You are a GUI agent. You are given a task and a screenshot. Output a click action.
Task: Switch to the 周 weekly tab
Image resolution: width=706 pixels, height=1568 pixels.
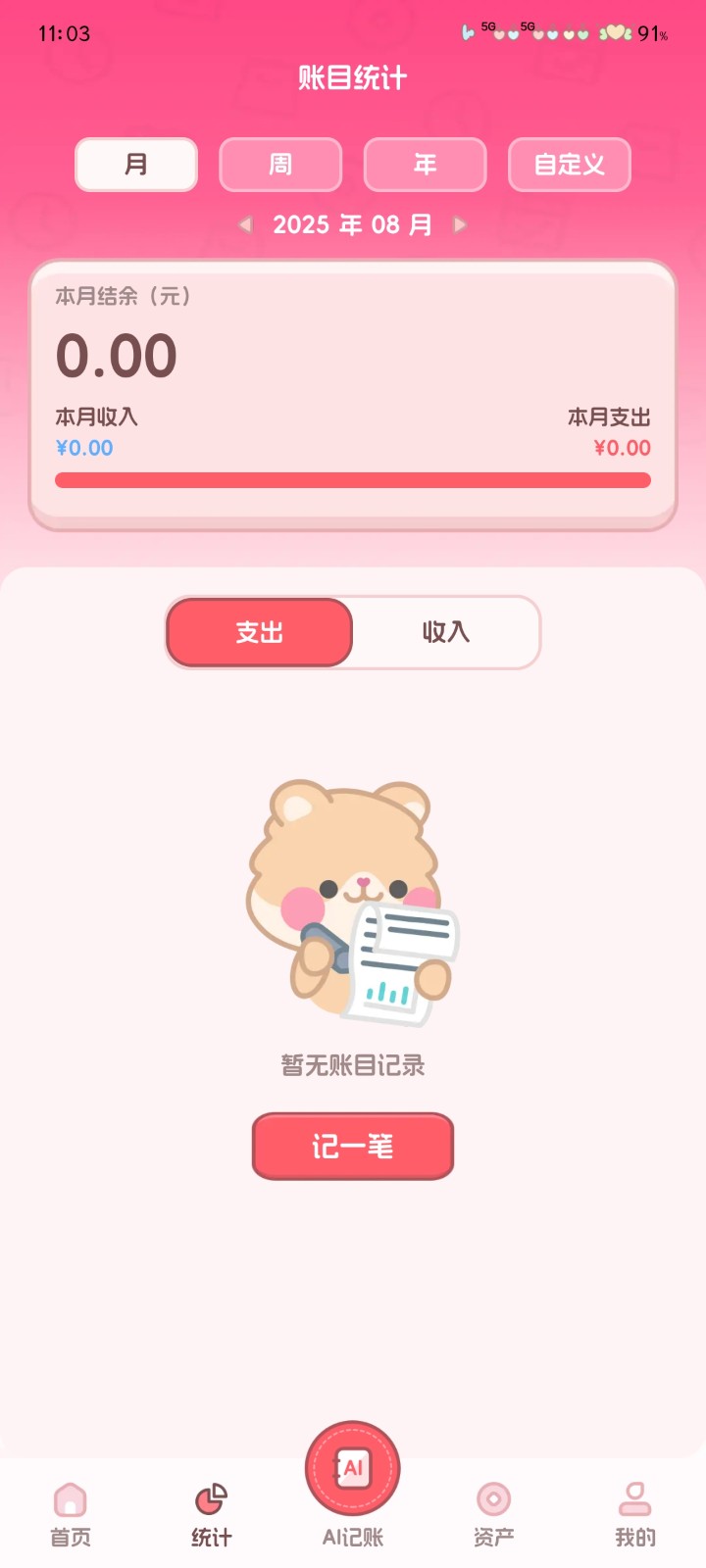(280, 165)
